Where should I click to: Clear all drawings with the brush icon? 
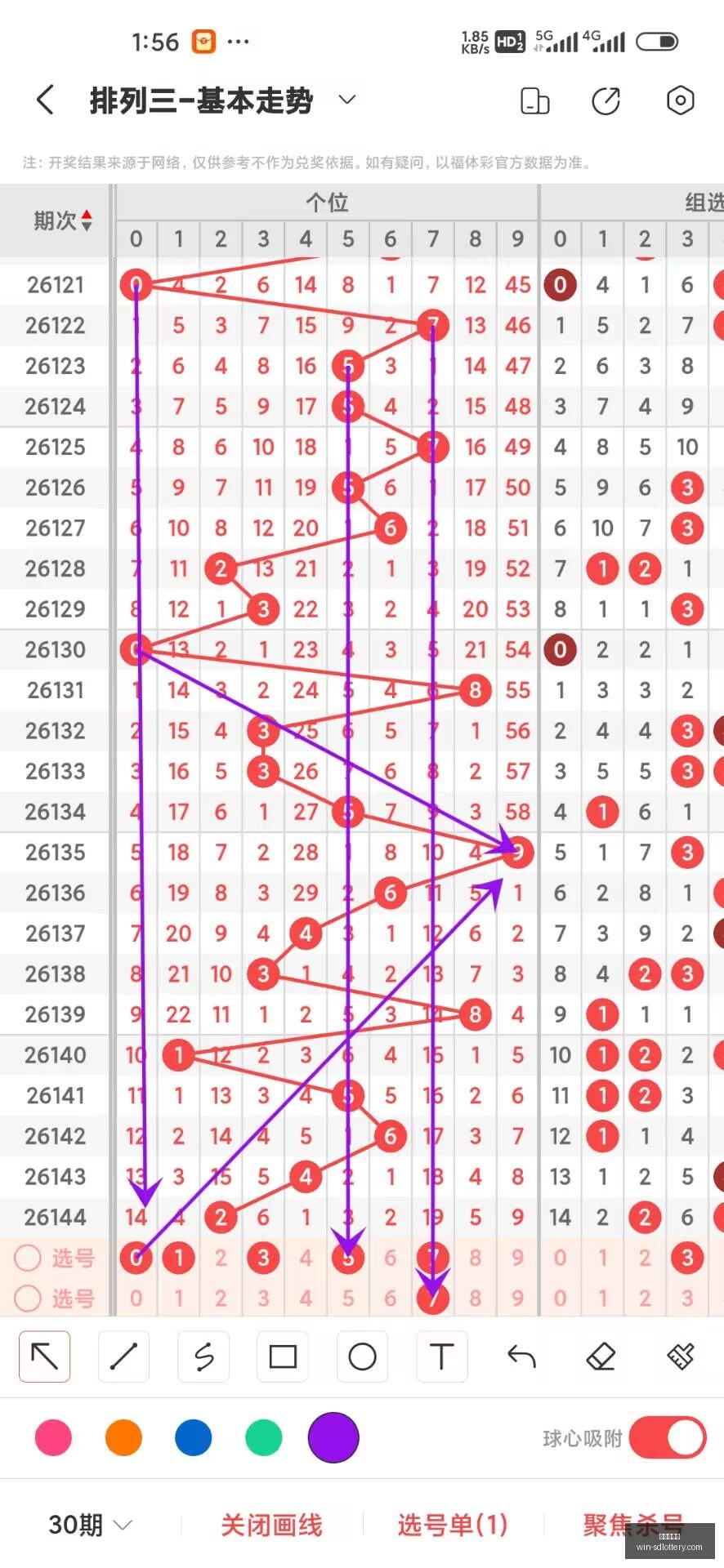(681, 1356)
